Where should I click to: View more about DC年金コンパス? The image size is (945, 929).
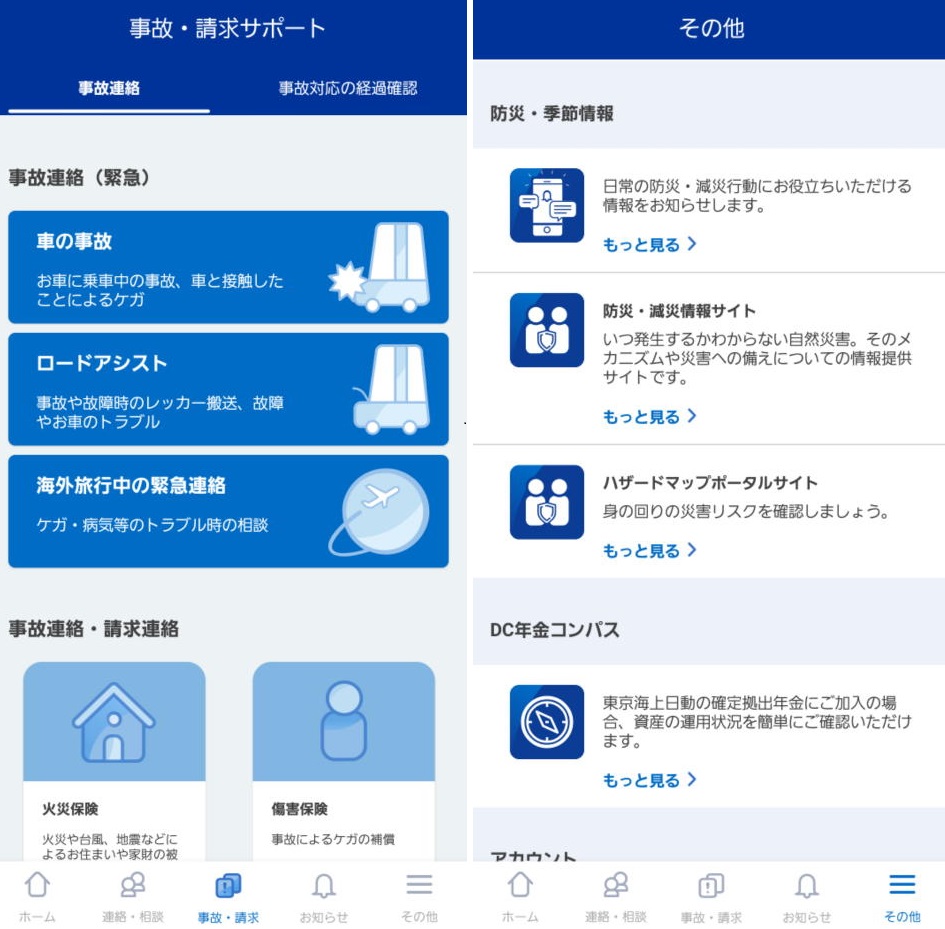[649, 781]
